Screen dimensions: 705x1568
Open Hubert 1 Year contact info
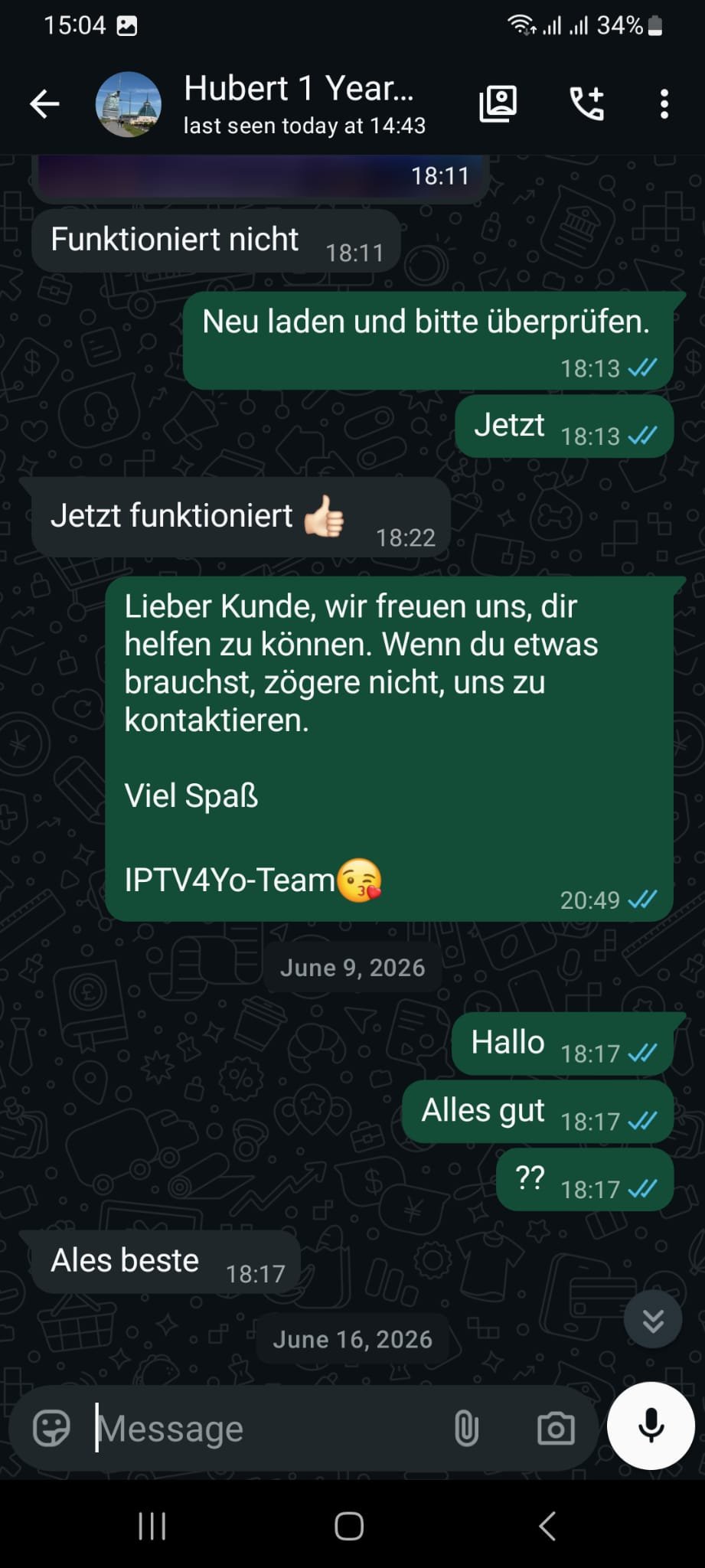click(304, 104)
